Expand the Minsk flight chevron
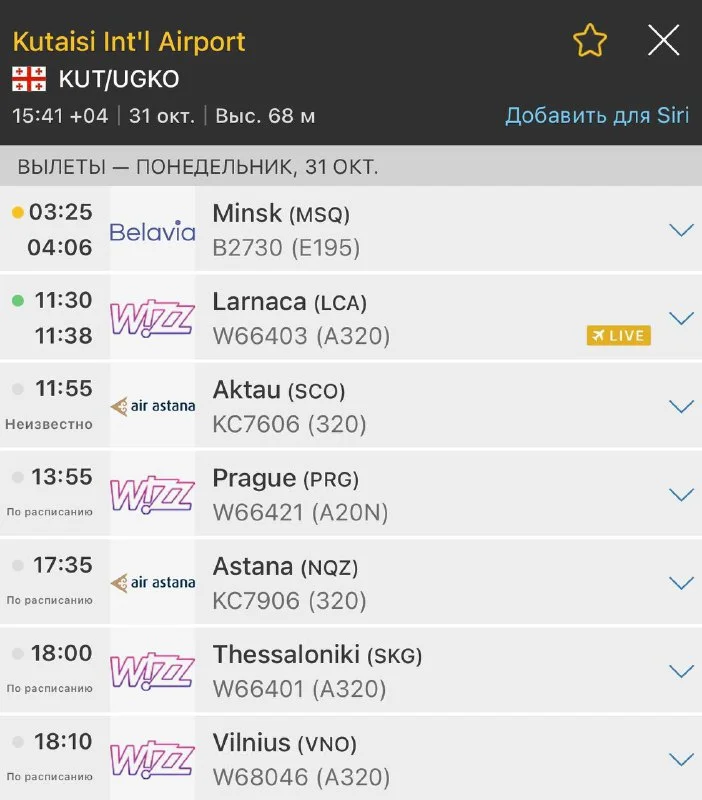The height and width of the screenshot is (800, 702). pyautogui.click(x=681, y=230)
